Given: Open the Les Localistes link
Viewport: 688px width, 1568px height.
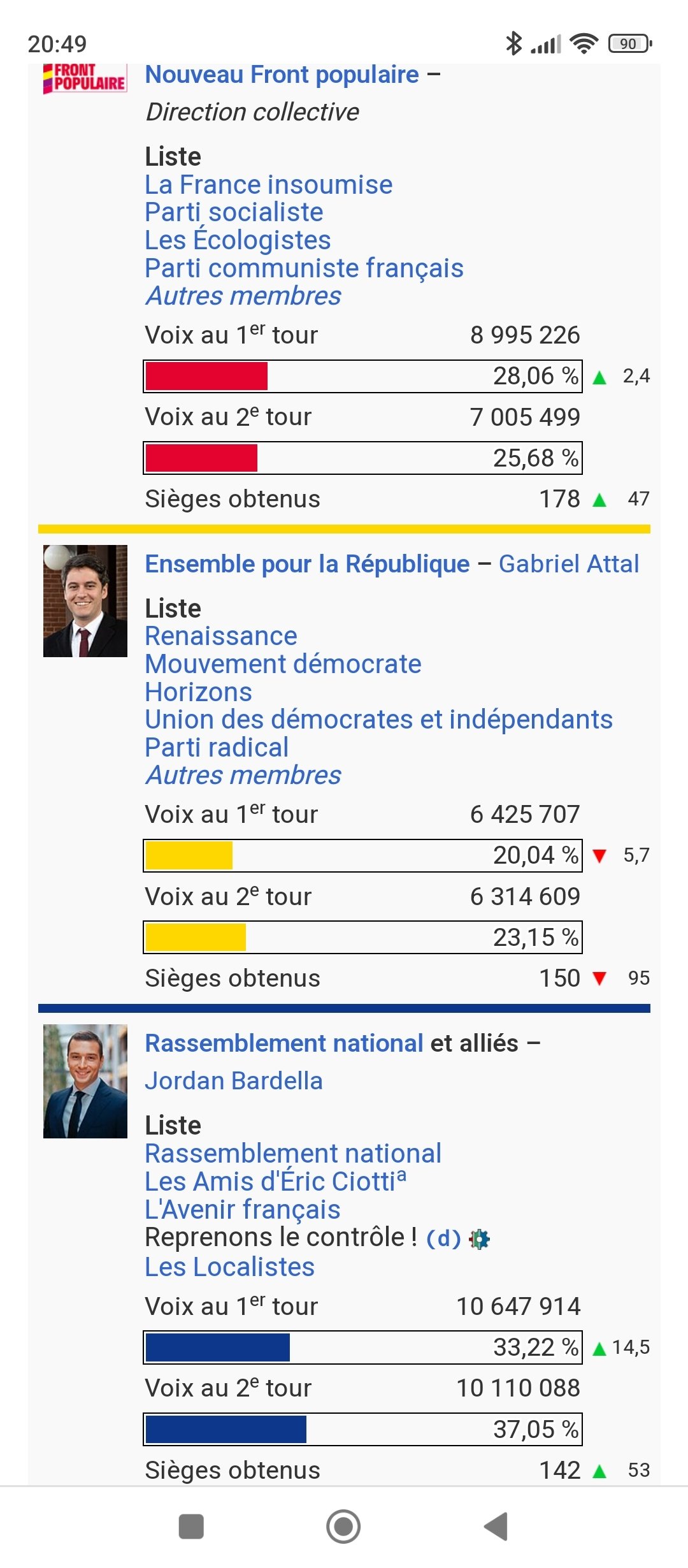Looking at the screenshot, I should click(229, 1267).
